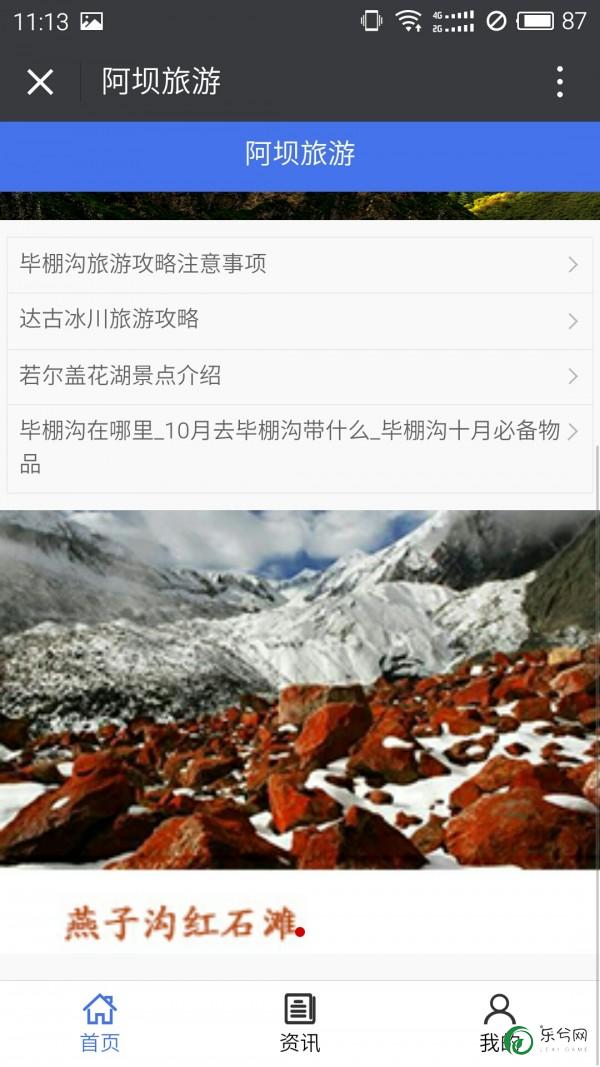Viewport: 600px width, 1067px height.
Task: Close the 阿坝旅游 page
Action: [x=40, y=82]
